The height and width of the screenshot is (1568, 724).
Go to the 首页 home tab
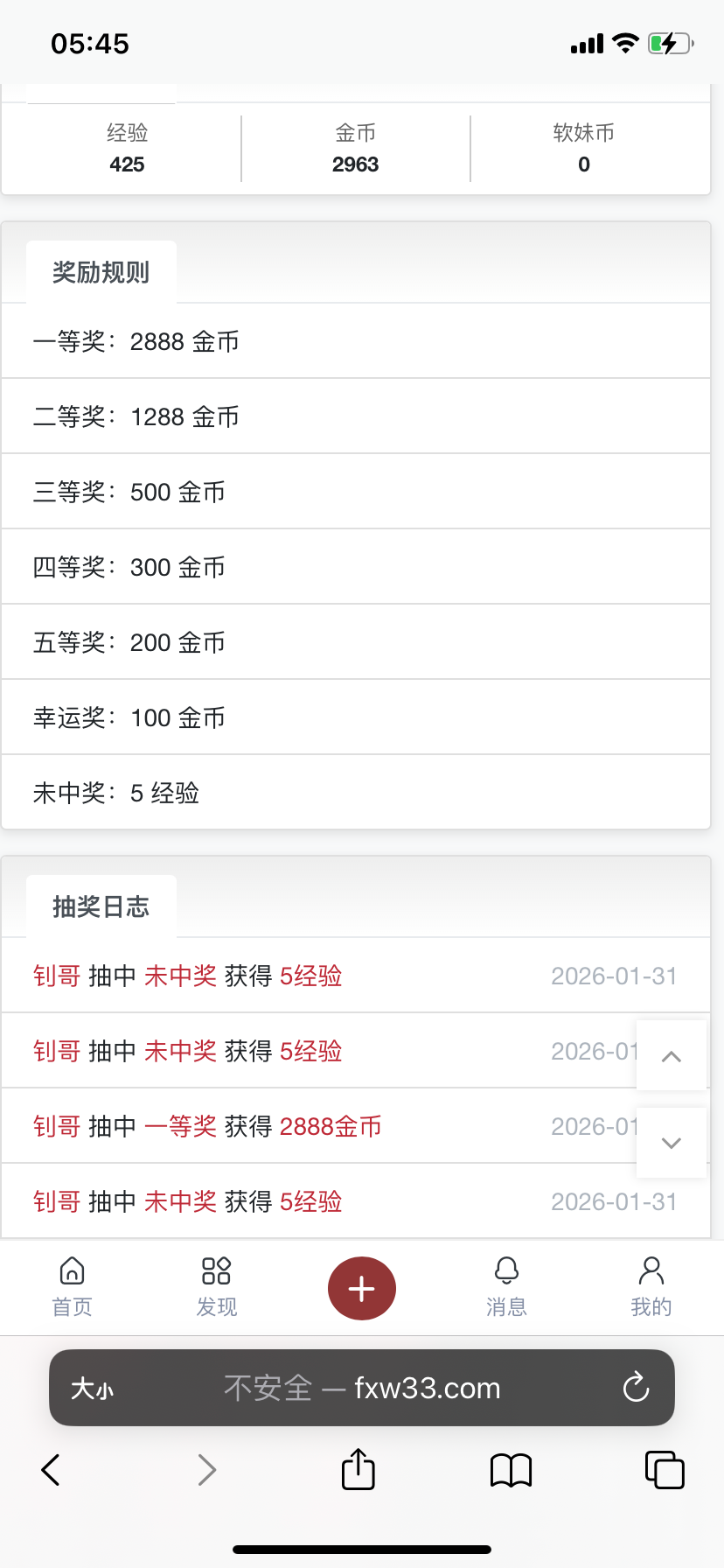coord(72,1287)
